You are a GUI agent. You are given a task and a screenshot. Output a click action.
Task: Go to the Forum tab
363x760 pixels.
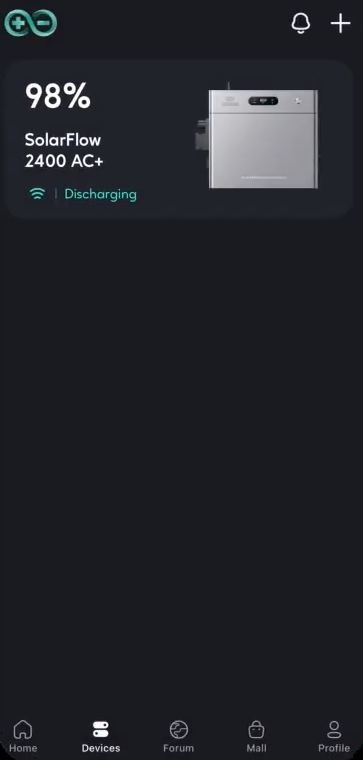[x=178, y=736]
